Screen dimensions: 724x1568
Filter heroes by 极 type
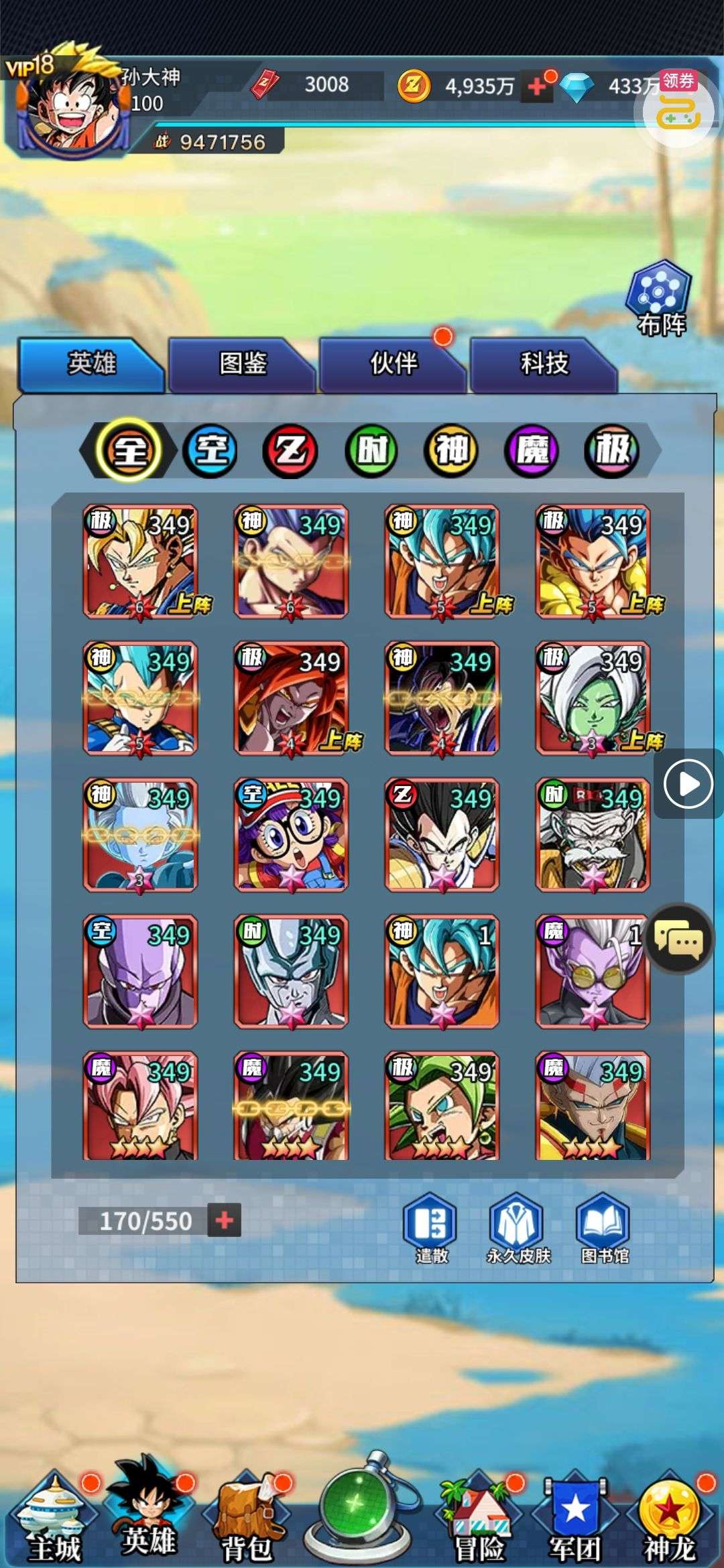[x=611, y=450]
